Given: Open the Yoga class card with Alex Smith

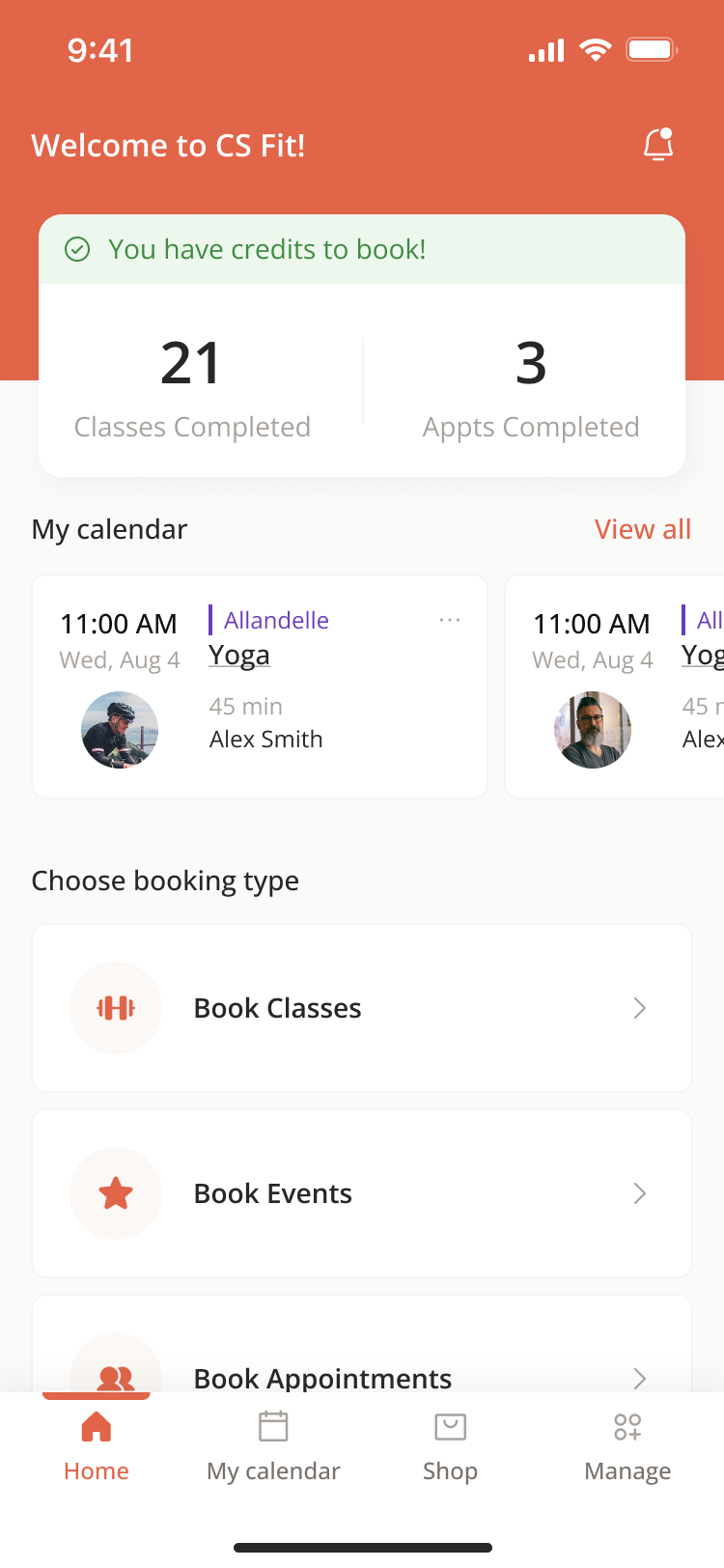Looking at the screenshot, I should (x=259, y=686).
